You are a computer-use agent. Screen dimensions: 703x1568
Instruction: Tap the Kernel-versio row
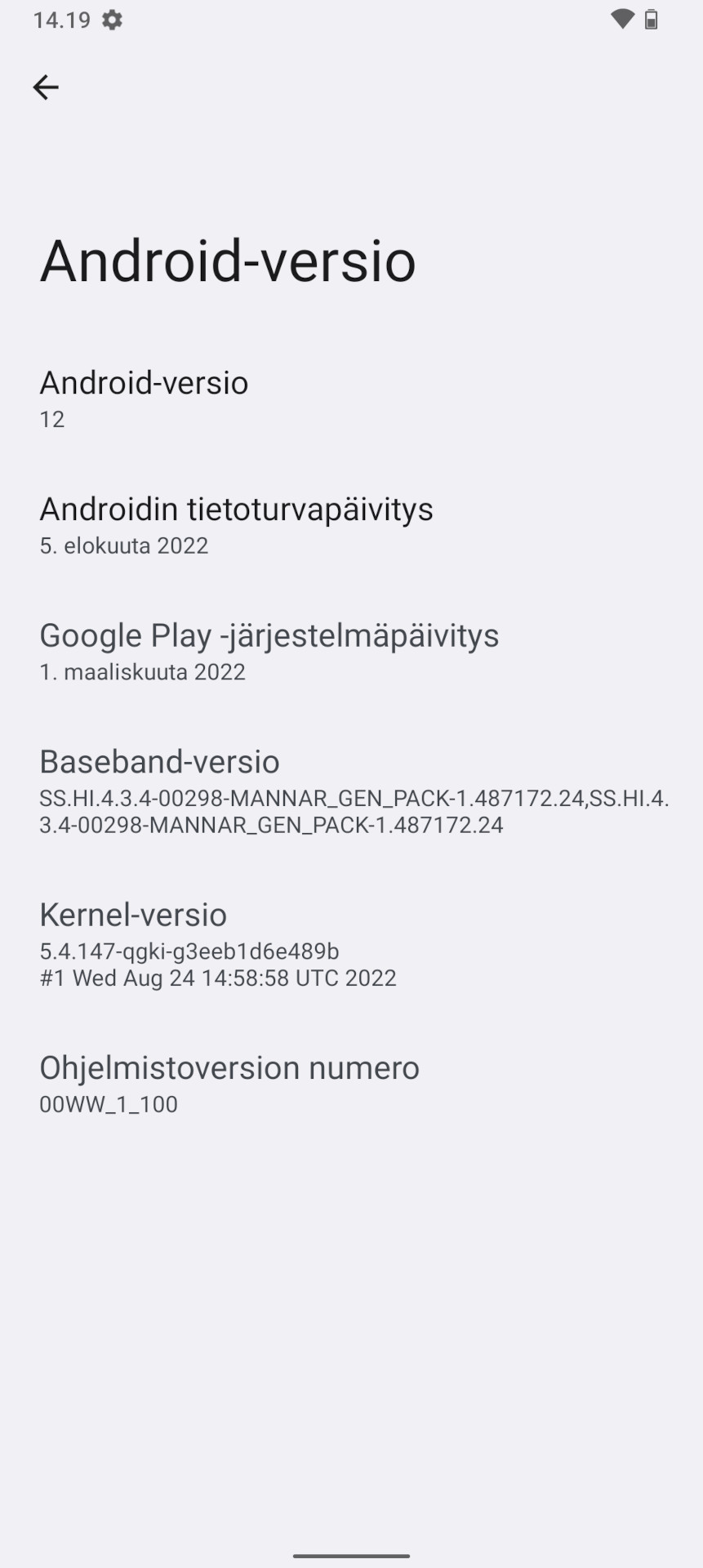tap(351, 945)
